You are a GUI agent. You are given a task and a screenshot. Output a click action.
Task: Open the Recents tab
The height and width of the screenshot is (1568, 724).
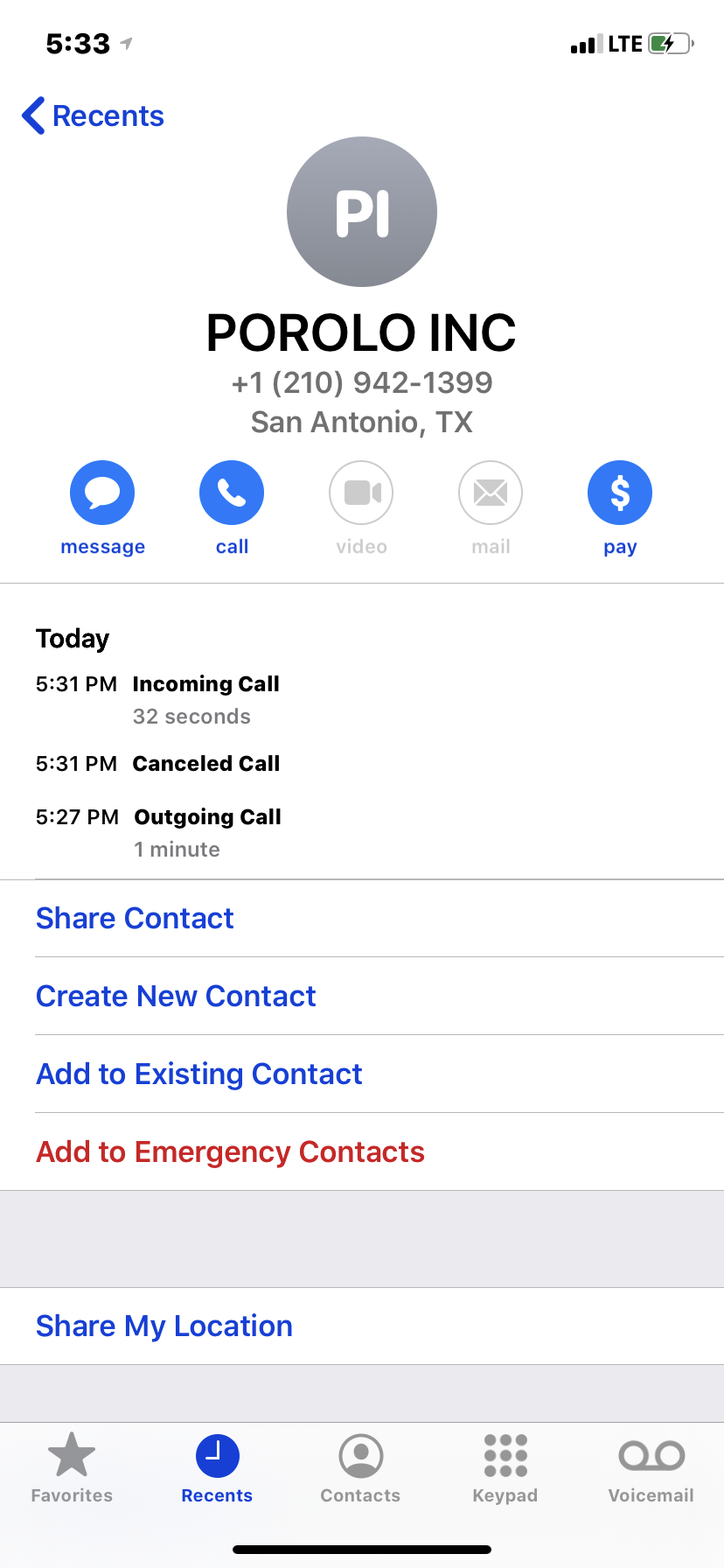click(x=217, y=1467)
